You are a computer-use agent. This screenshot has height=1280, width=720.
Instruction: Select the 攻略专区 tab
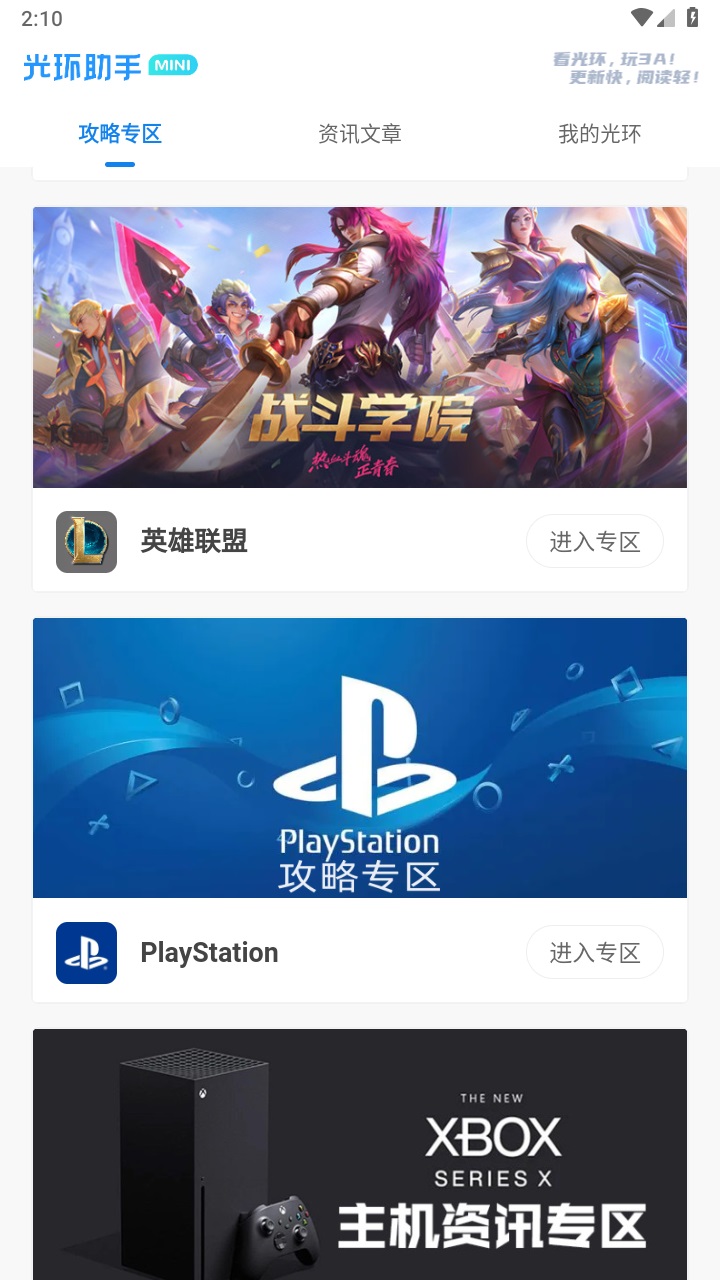point(120,134)
